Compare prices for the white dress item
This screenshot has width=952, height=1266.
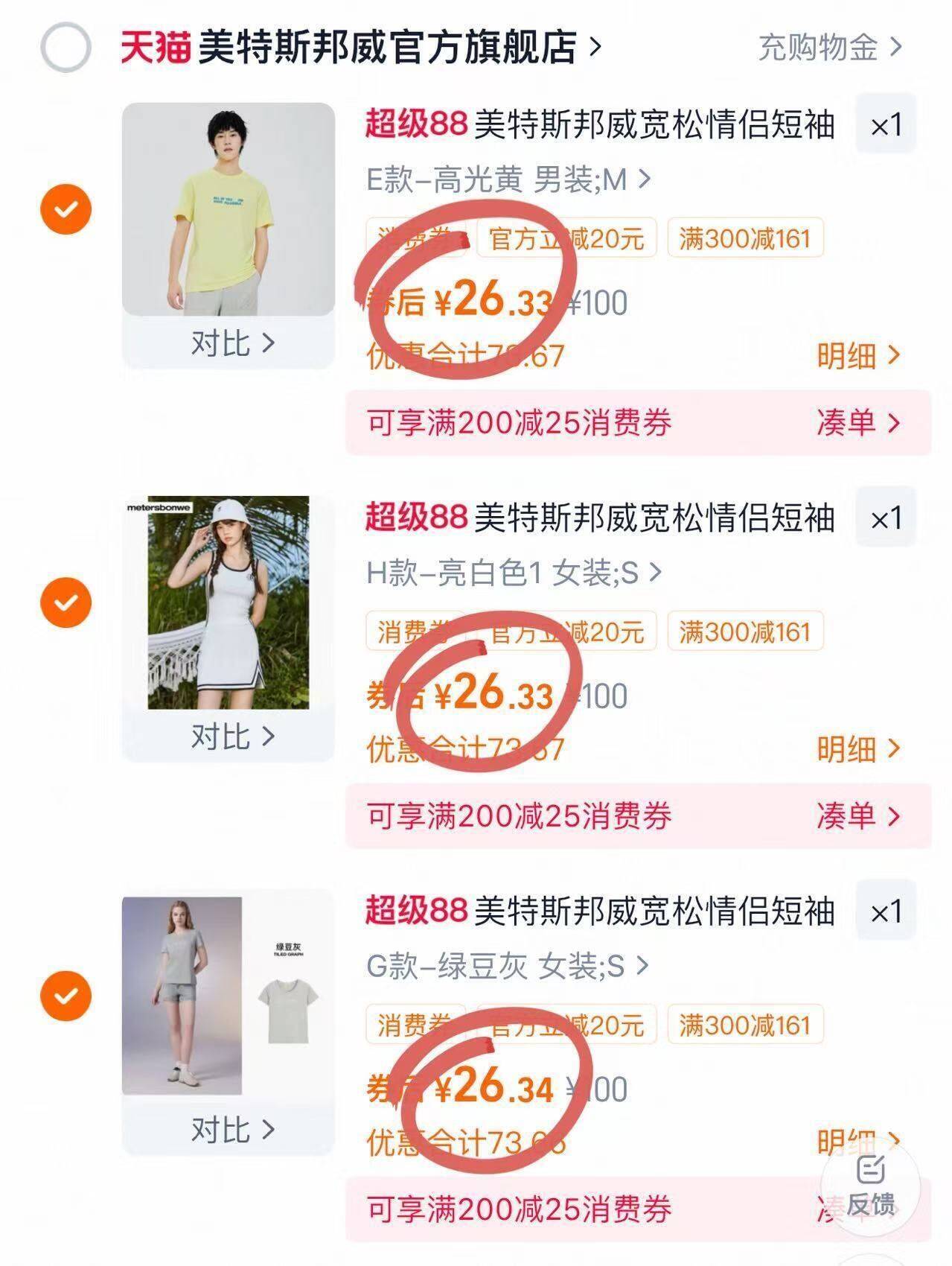click(232, 737)
